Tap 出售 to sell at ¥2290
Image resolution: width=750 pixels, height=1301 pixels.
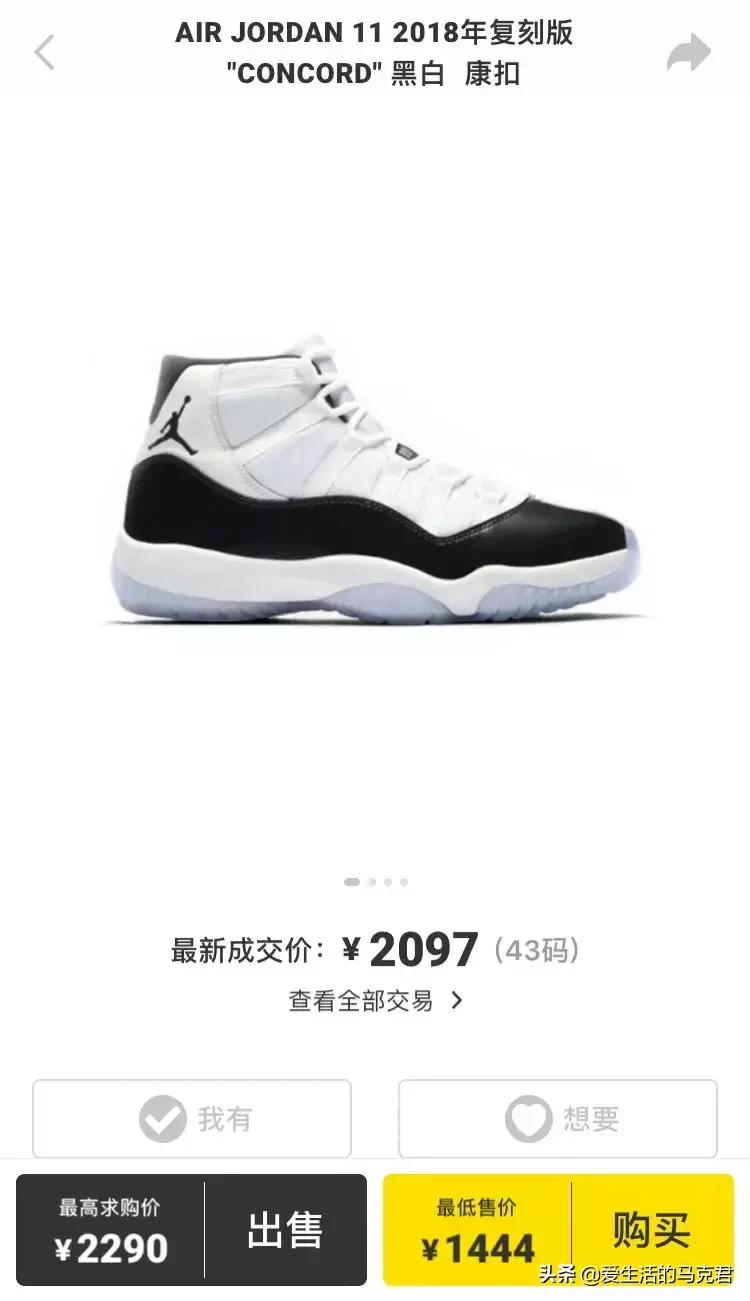coord(285,1230)
